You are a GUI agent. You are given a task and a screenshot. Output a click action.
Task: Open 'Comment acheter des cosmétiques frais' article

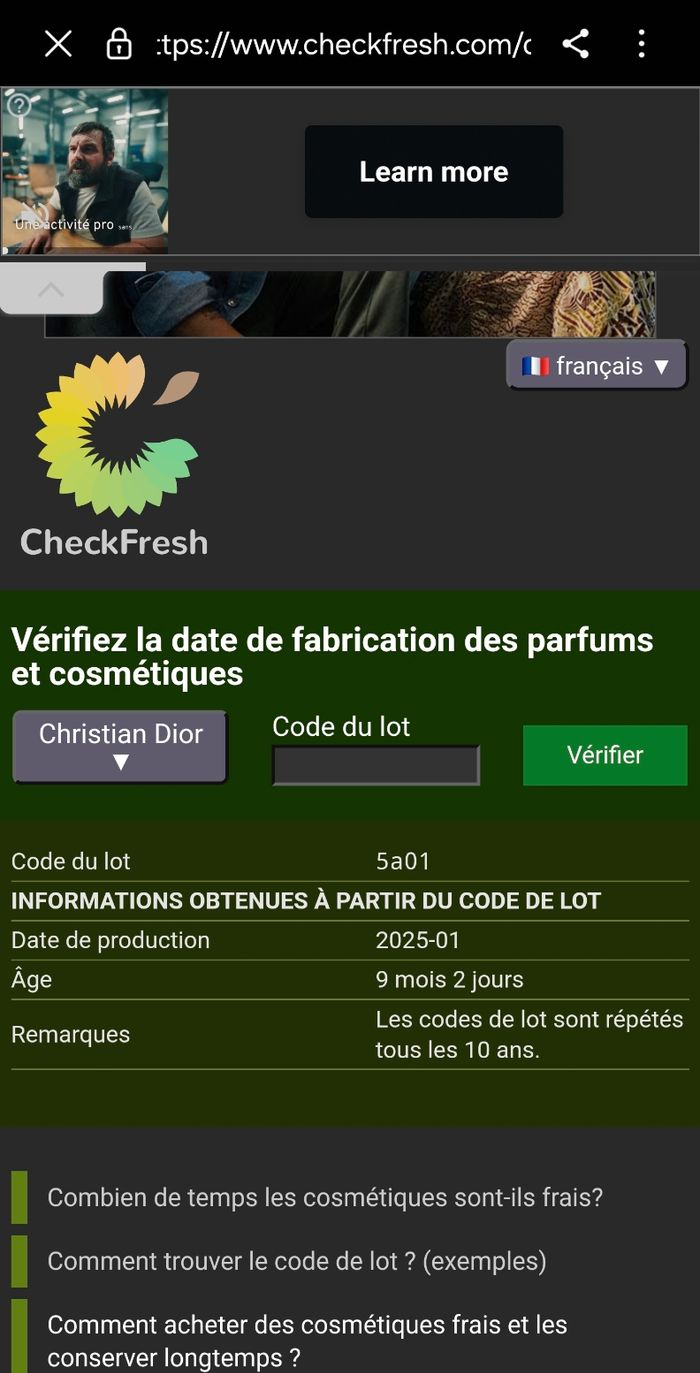click(x=307, y=1341)
